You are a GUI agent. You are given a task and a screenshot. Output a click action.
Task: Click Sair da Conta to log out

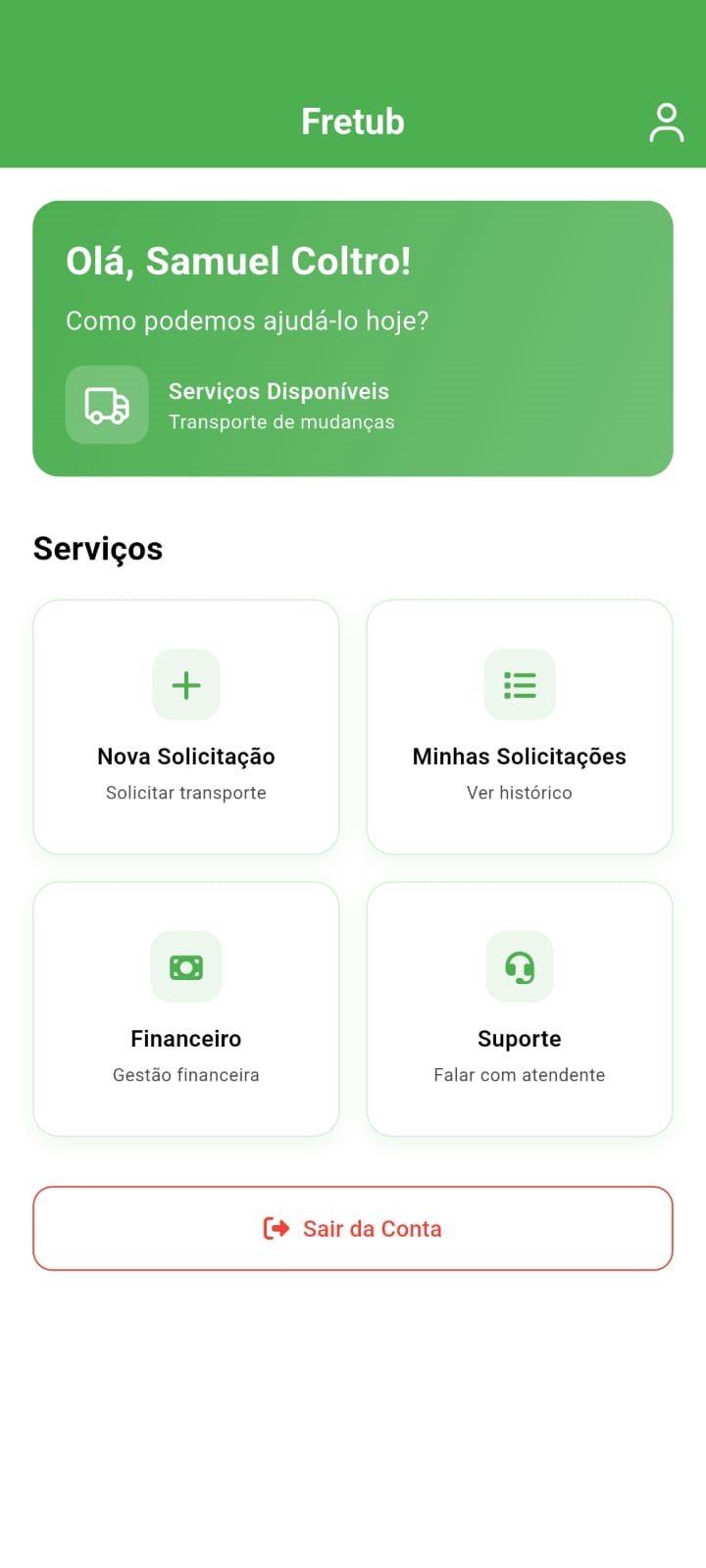pos(353,1228)
